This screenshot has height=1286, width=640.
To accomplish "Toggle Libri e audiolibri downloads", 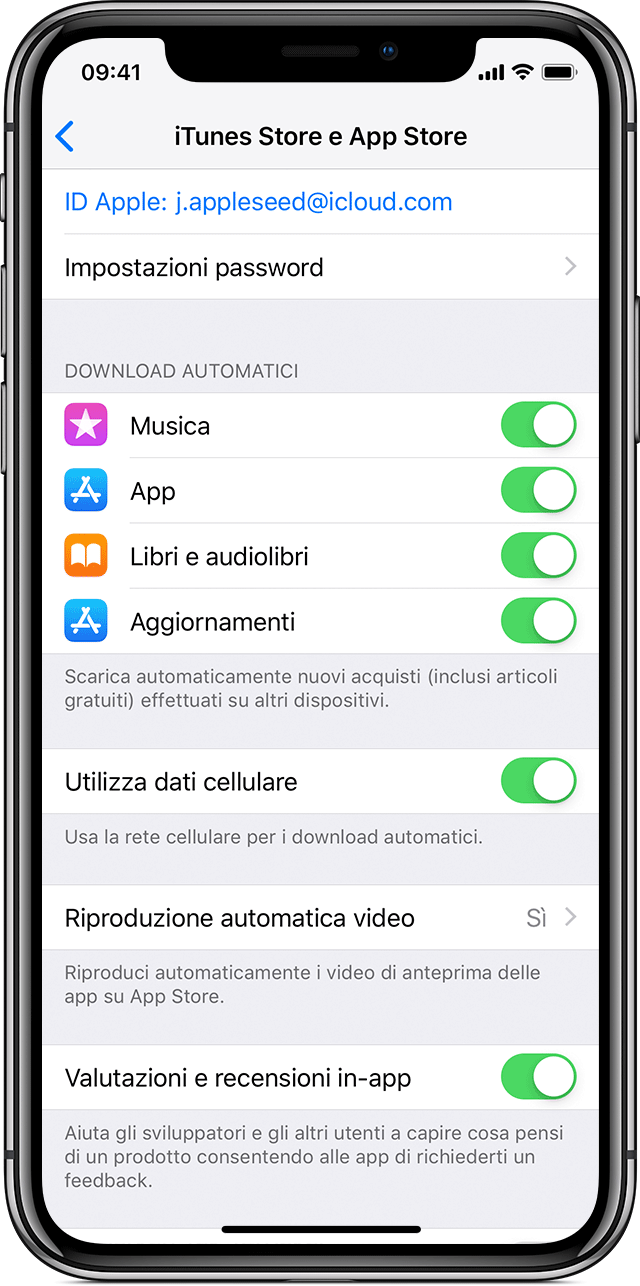I will point(538,556).
